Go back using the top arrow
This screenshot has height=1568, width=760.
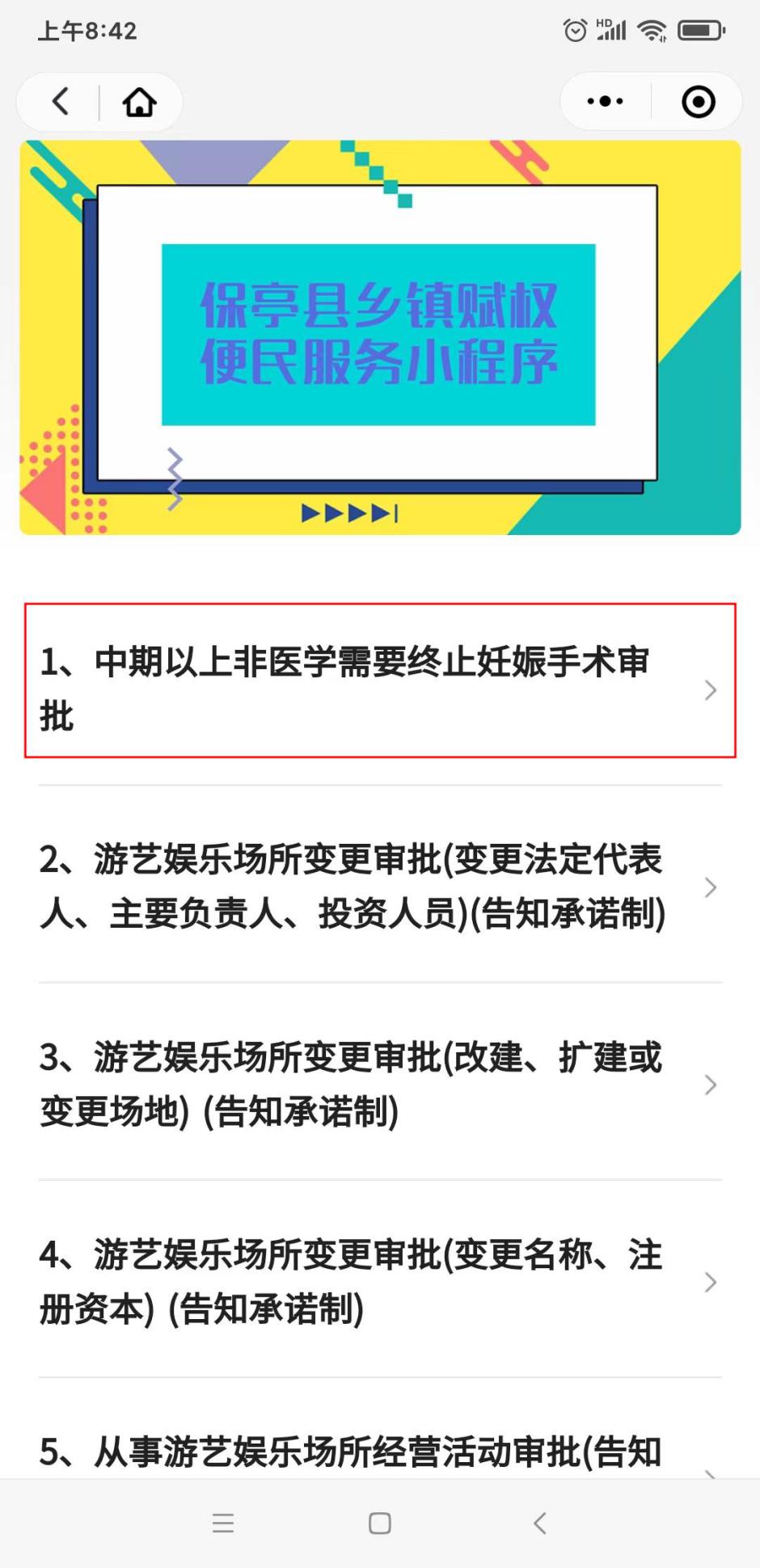click(x=61, y=102)
